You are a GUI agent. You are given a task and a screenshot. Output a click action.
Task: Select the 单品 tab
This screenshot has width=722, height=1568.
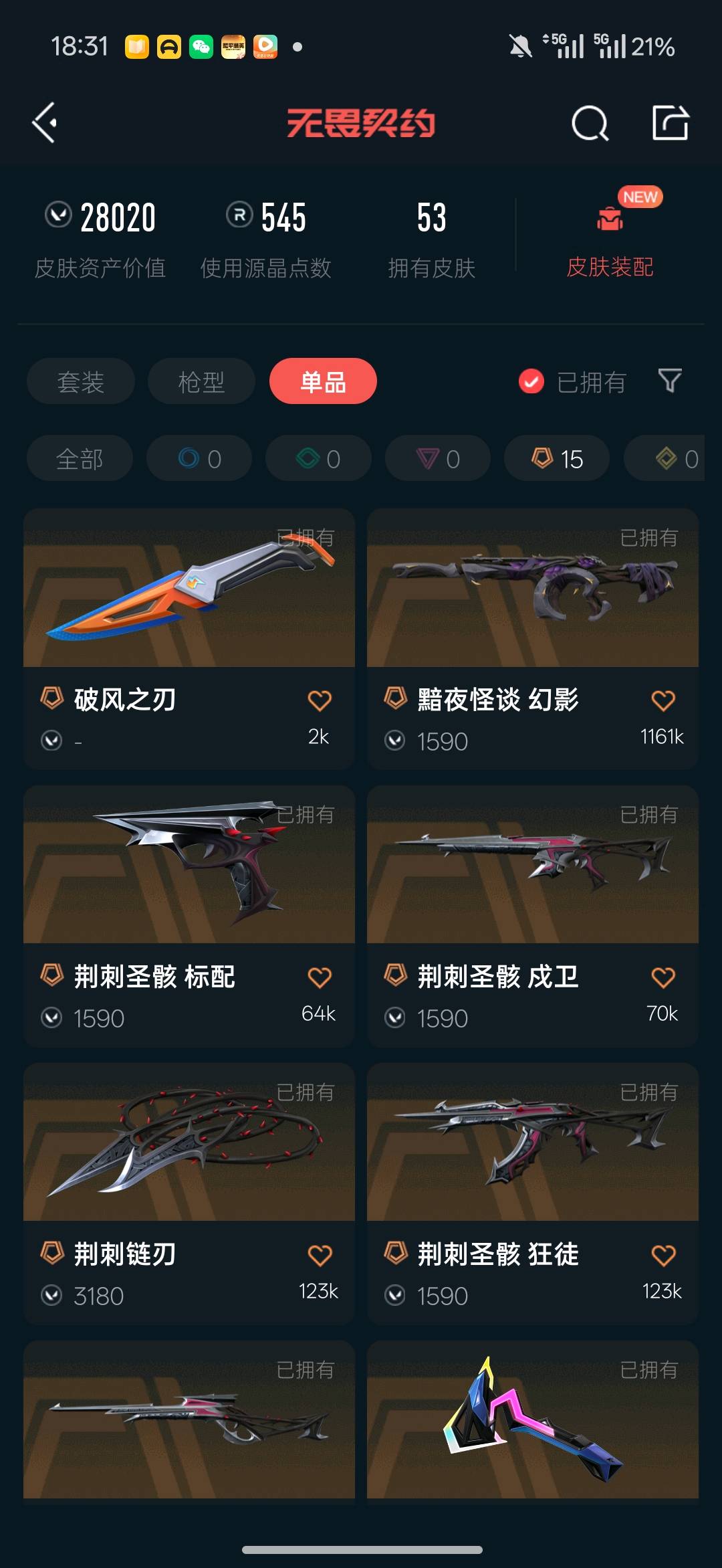[323, 381]
